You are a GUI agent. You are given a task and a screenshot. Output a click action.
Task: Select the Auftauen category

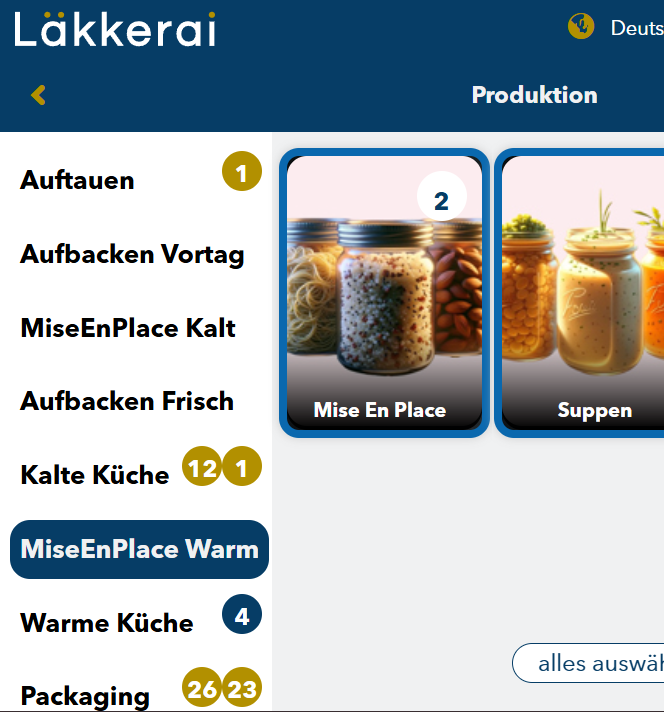pyautogui.click(x=78, y=181)
